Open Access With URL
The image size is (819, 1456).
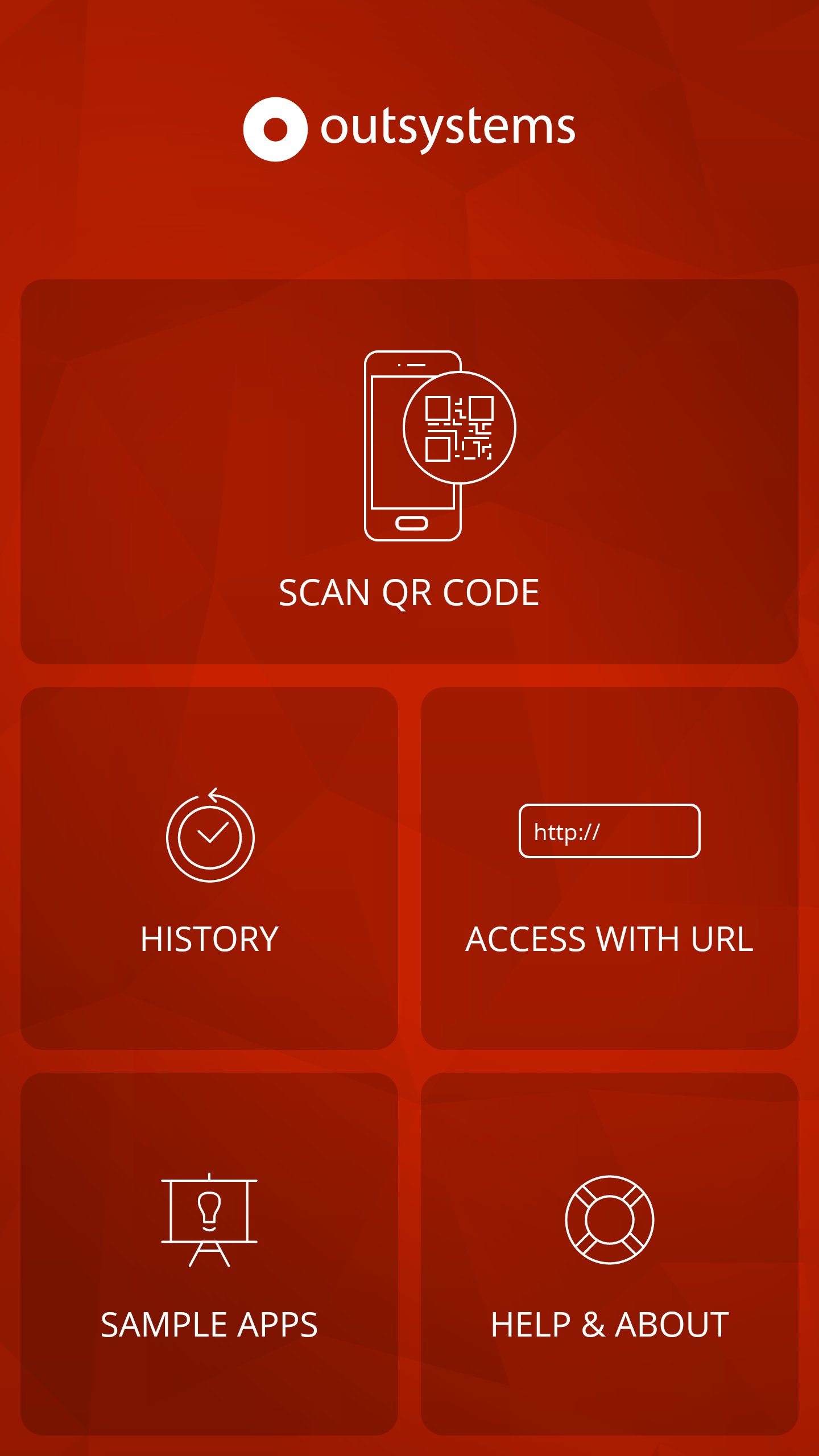click(609, 867)
